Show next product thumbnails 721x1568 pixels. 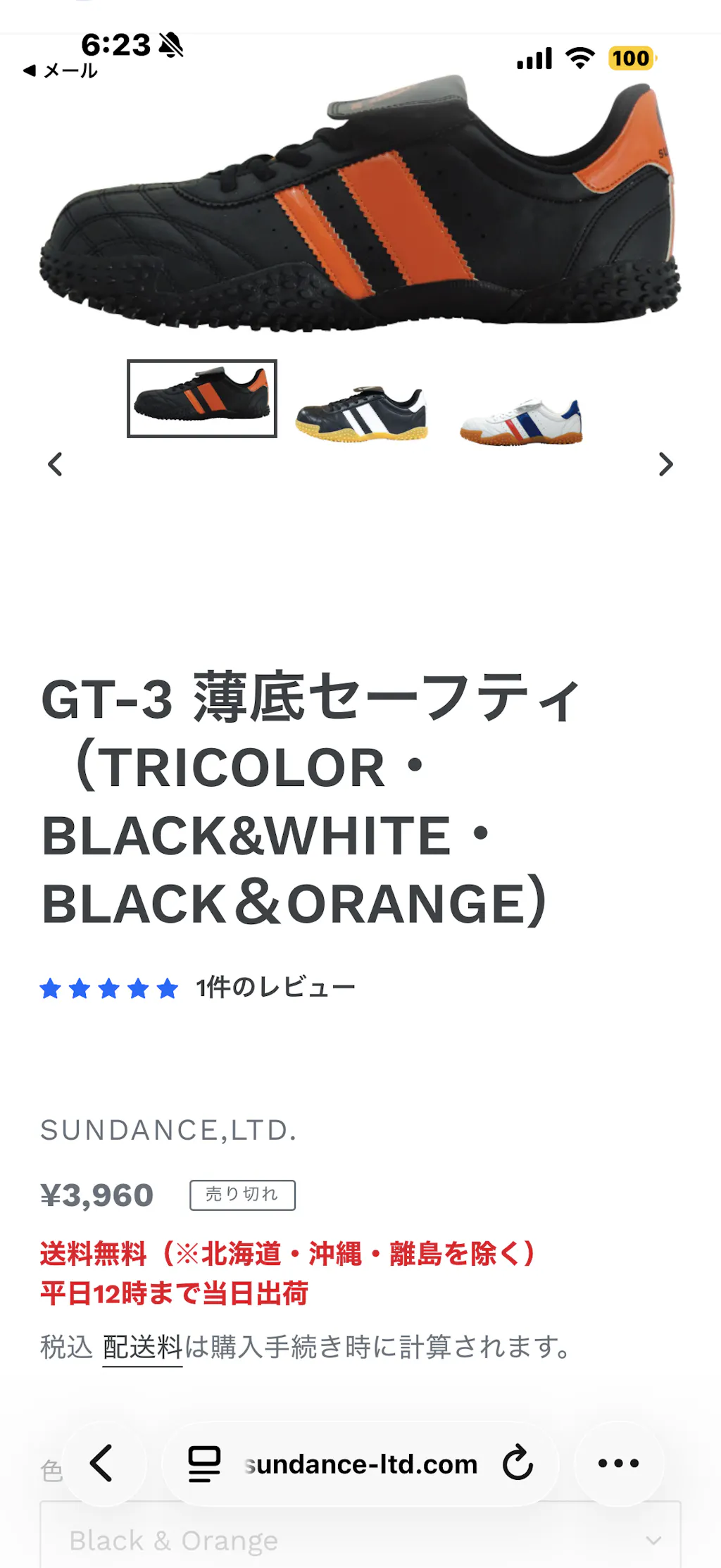665,464
